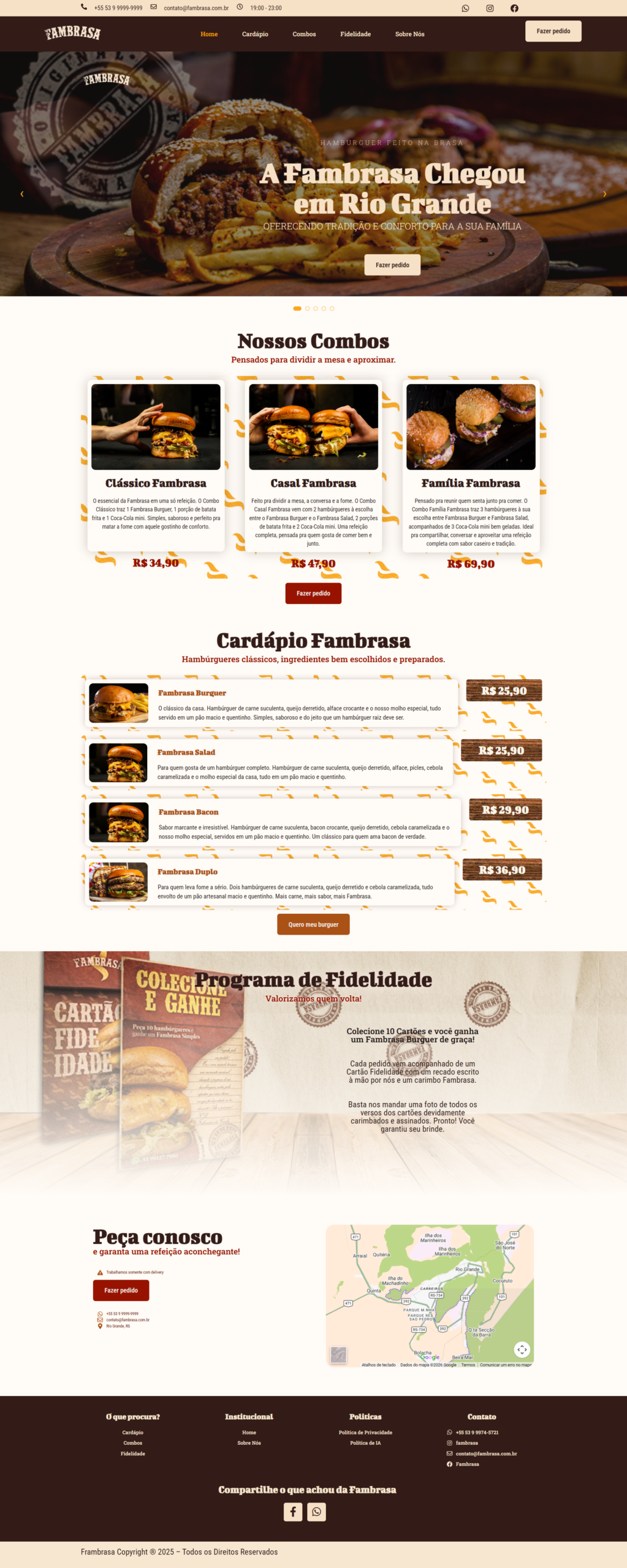
Task: Open the Facebook icon in the top bar
Action: pos(514,9)
